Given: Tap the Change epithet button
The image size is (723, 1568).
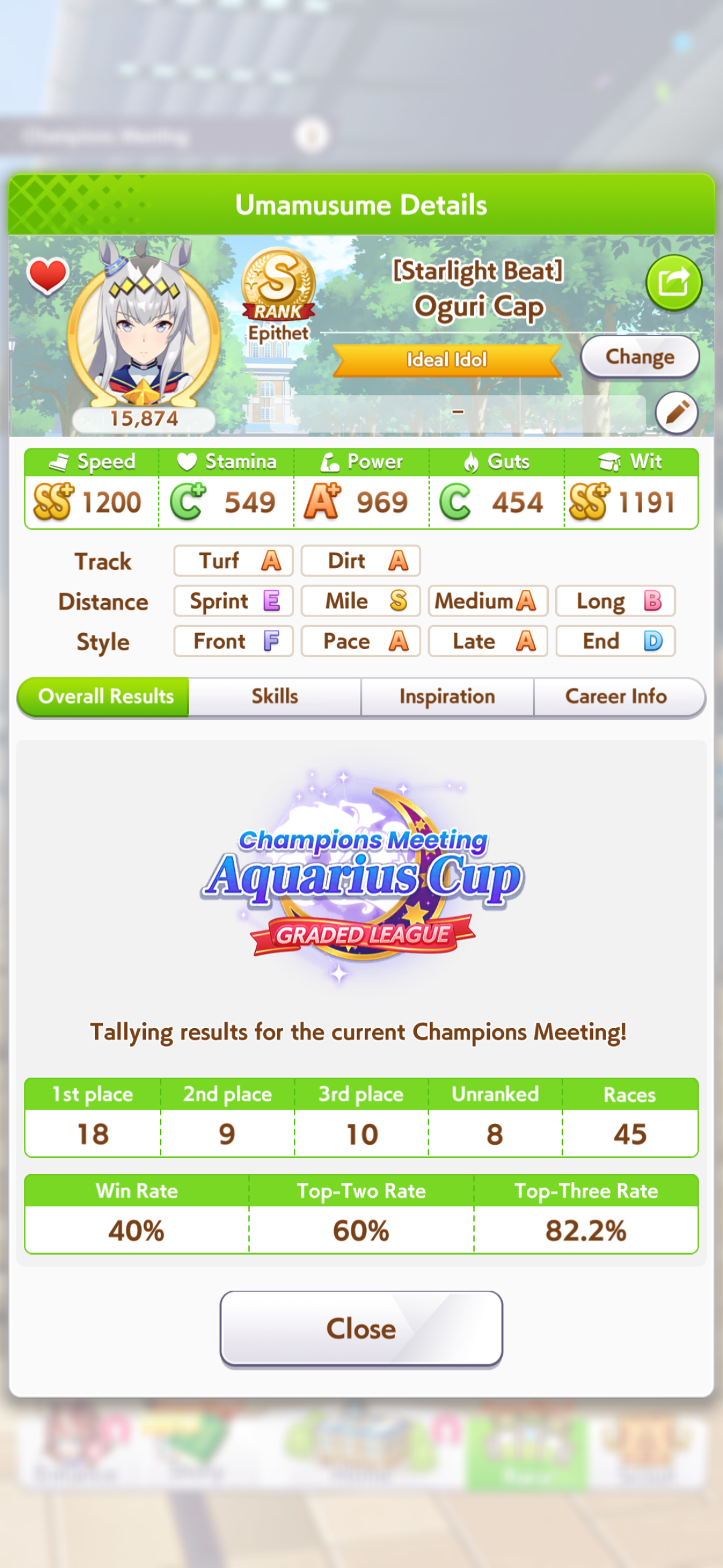Looking at the screenshot, I should point(640,356).
